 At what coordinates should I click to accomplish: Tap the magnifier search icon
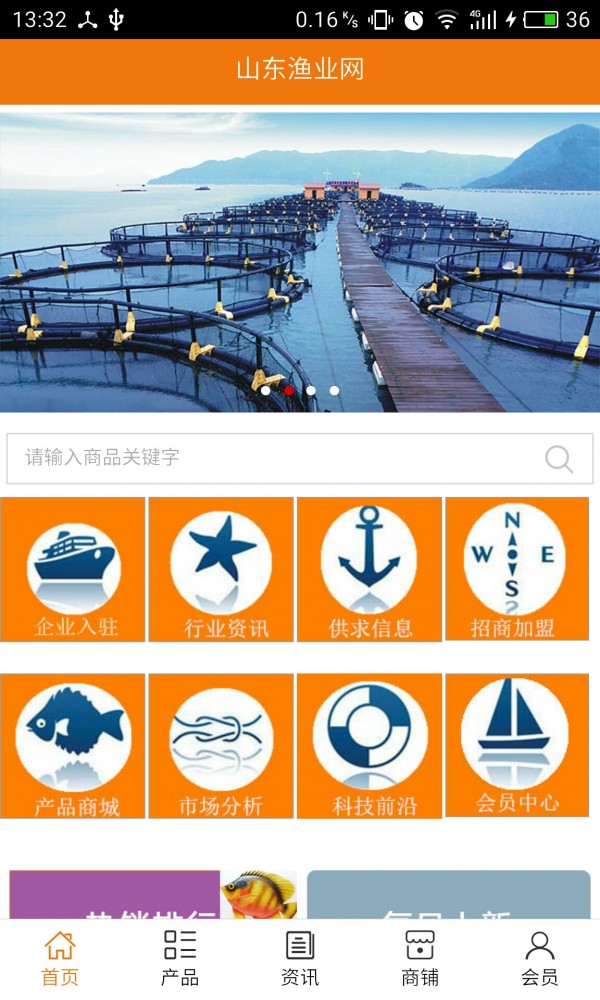(559, 459)
